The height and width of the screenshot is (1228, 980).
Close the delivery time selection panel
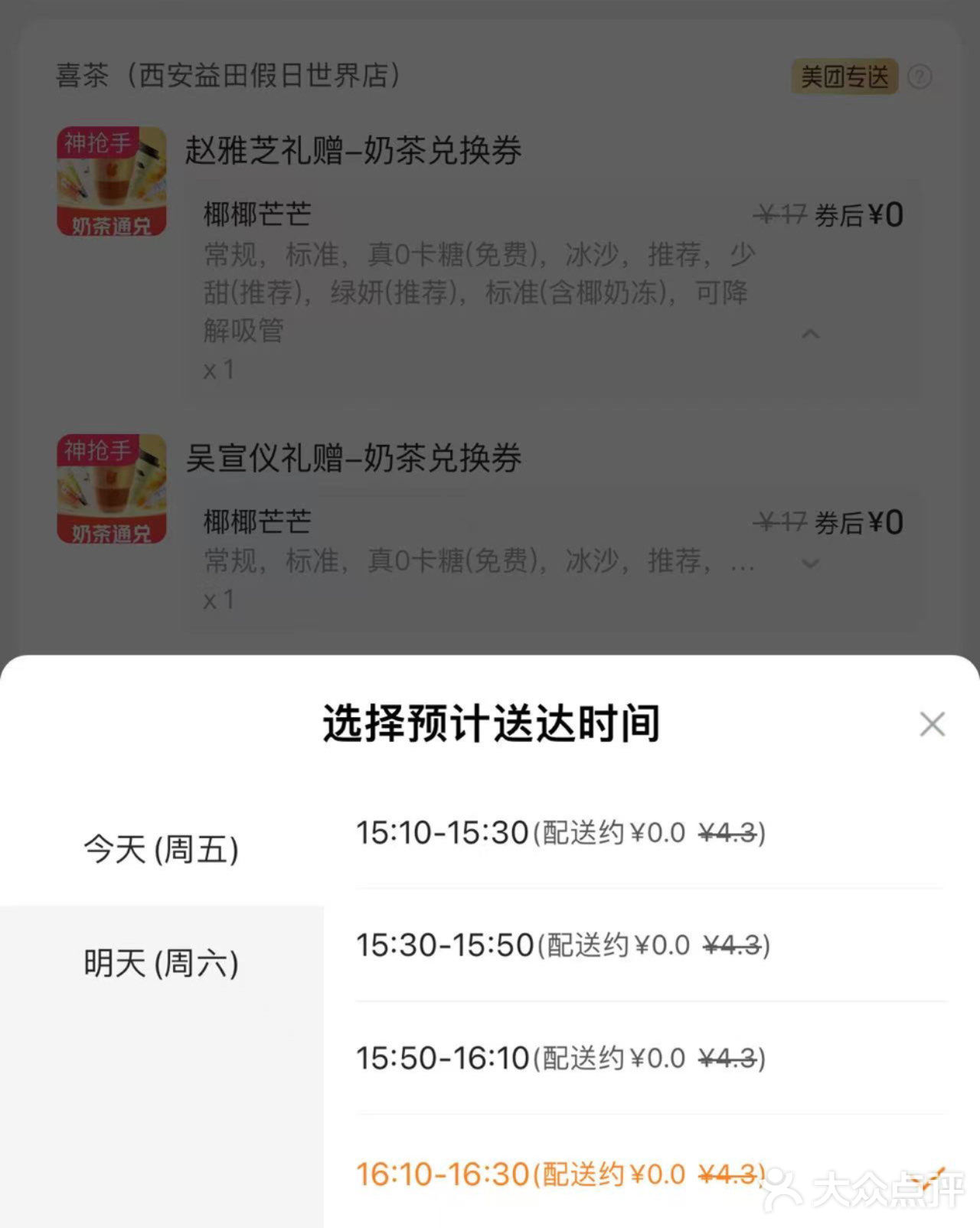pyautogui.click(x=933, y=724)
